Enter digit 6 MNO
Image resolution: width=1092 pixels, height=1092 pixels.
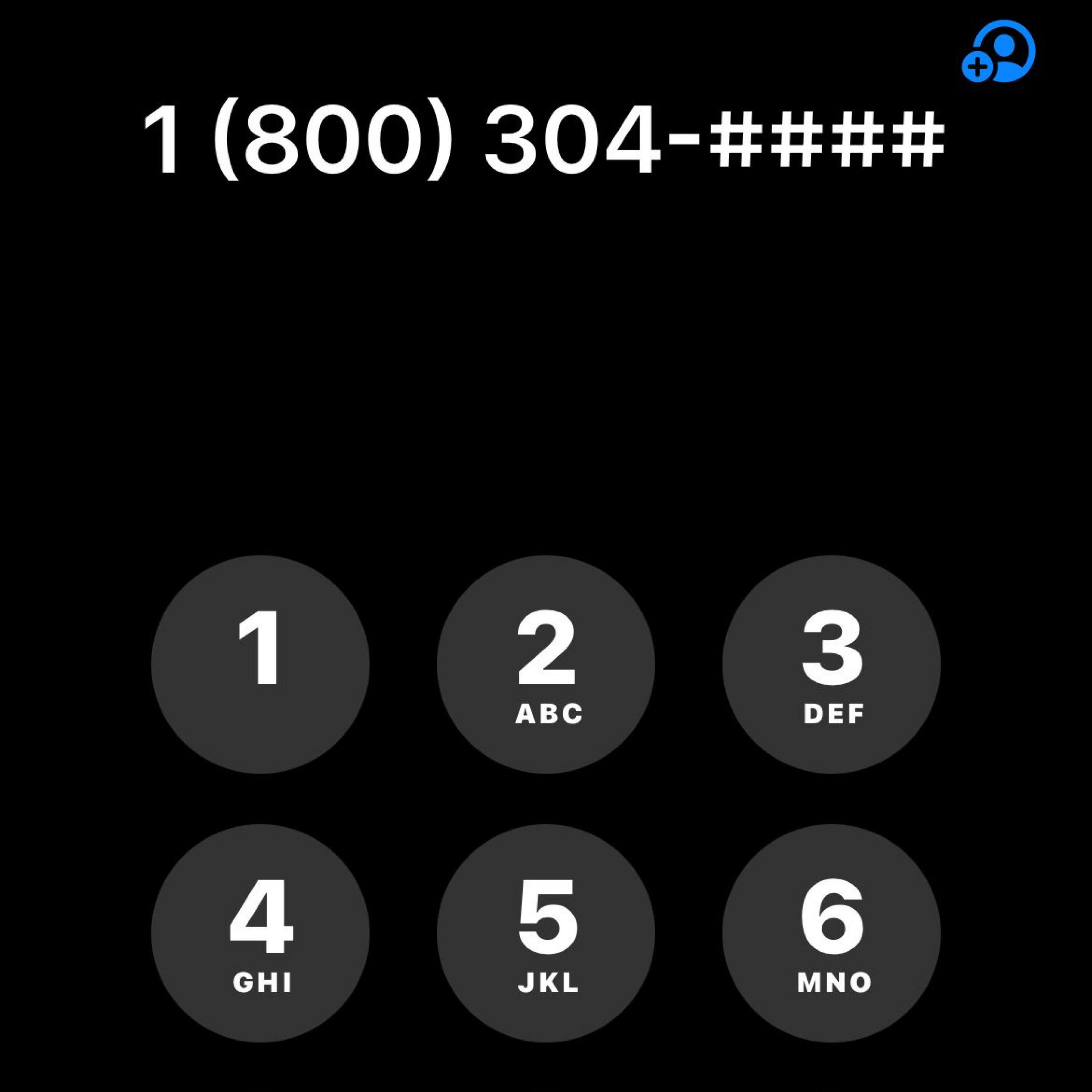click(x=831, y=933)
